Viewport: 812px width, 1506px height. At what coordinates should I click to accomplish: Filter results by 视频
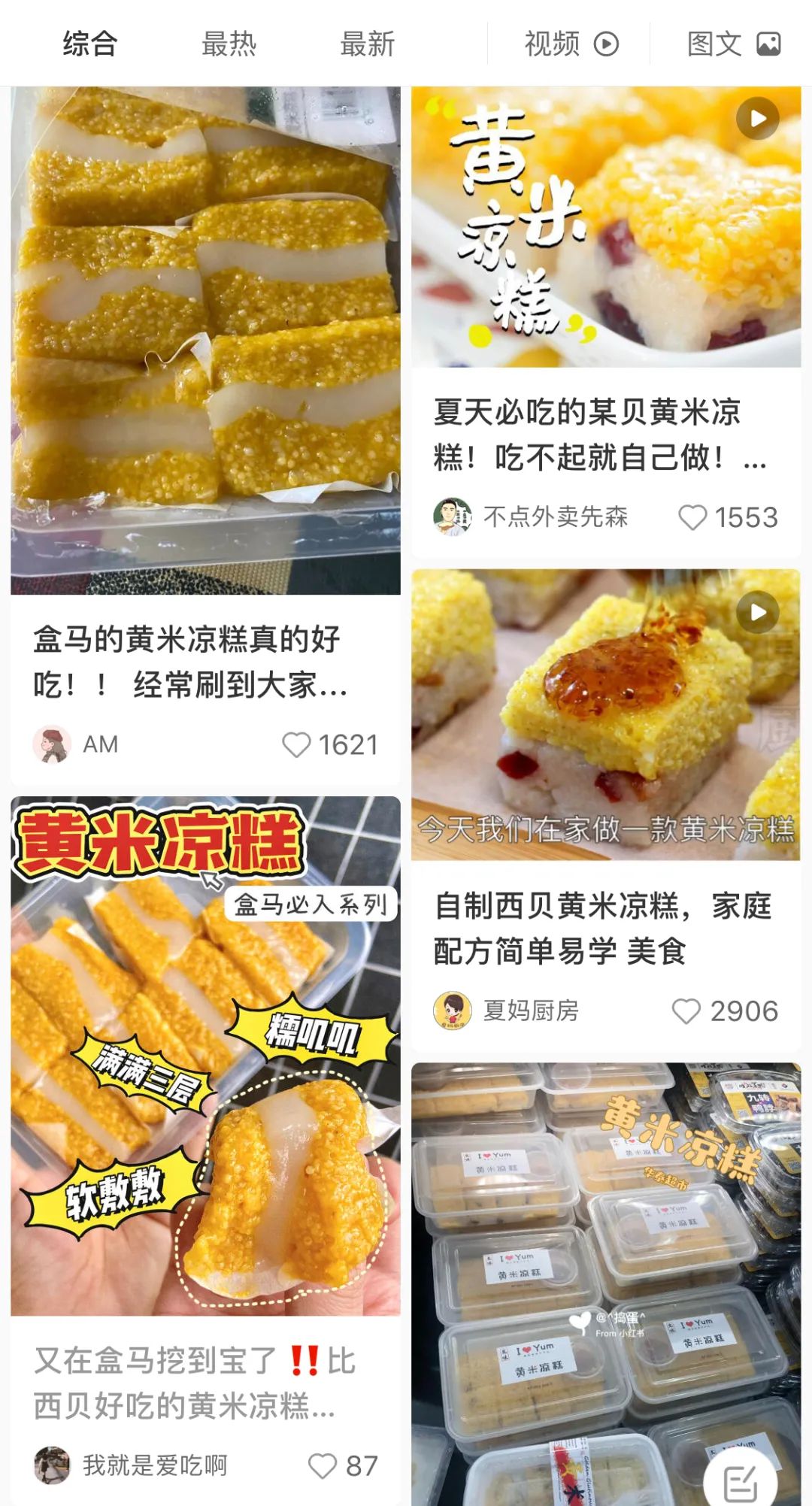(571, 44)
